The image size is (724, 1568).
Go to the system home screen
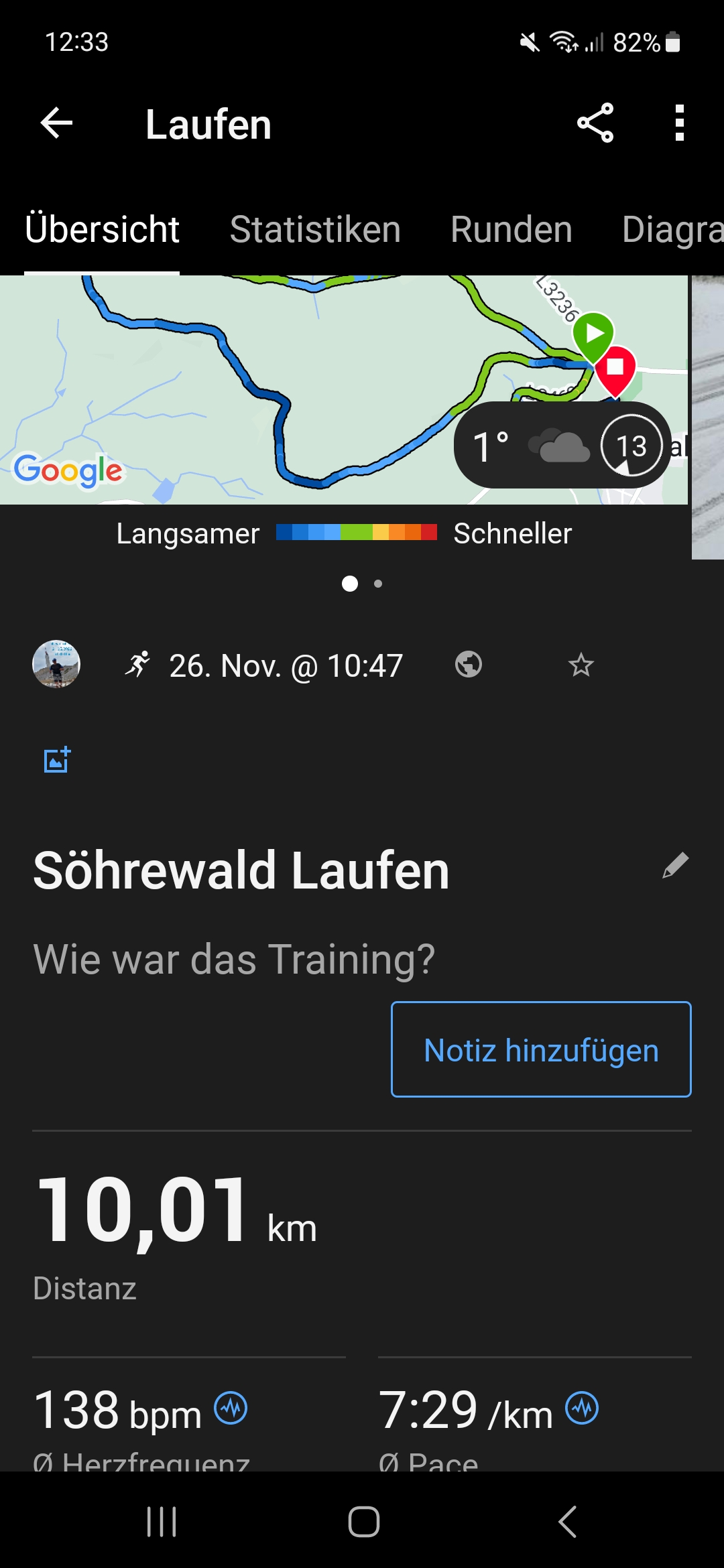(x=363, y=1521)
